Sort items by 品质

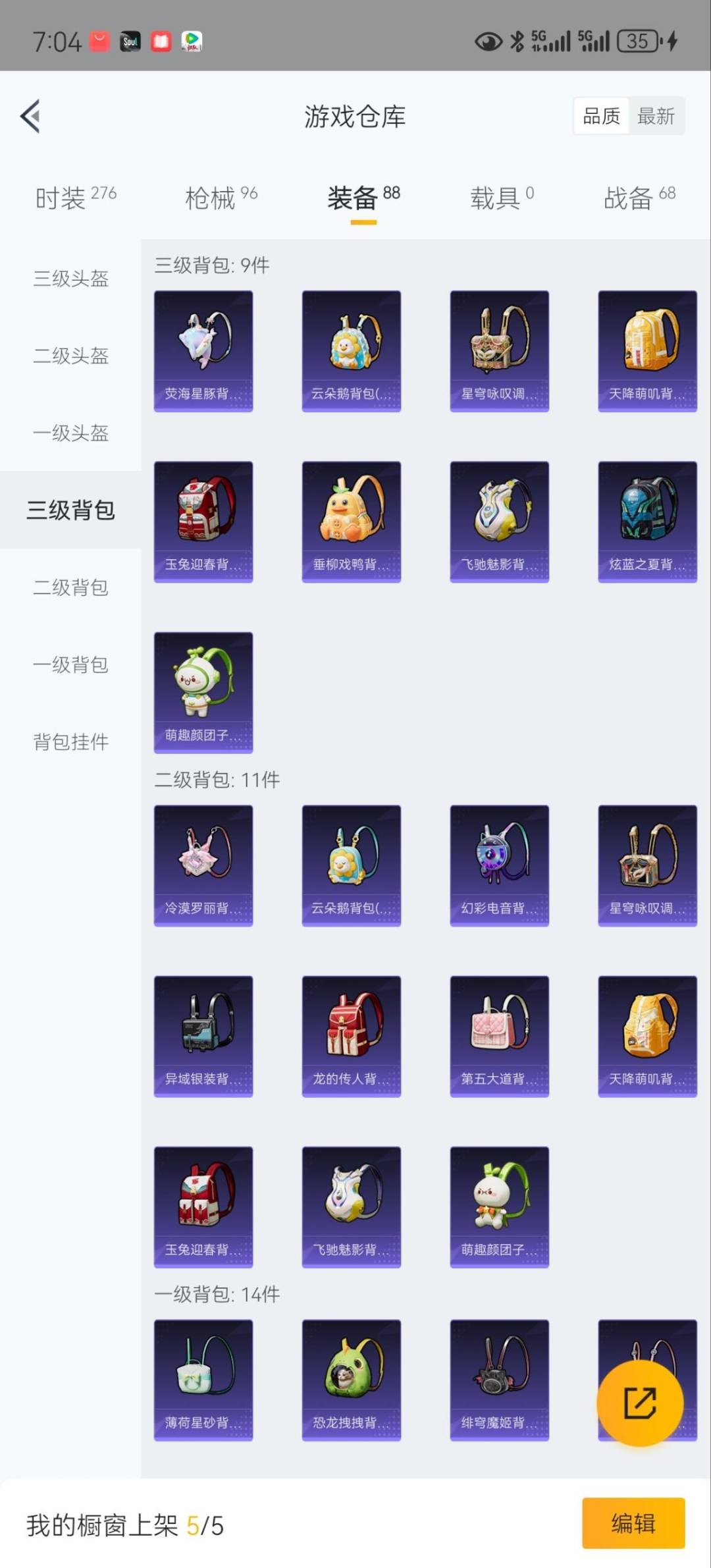click(x=601, y=117)
